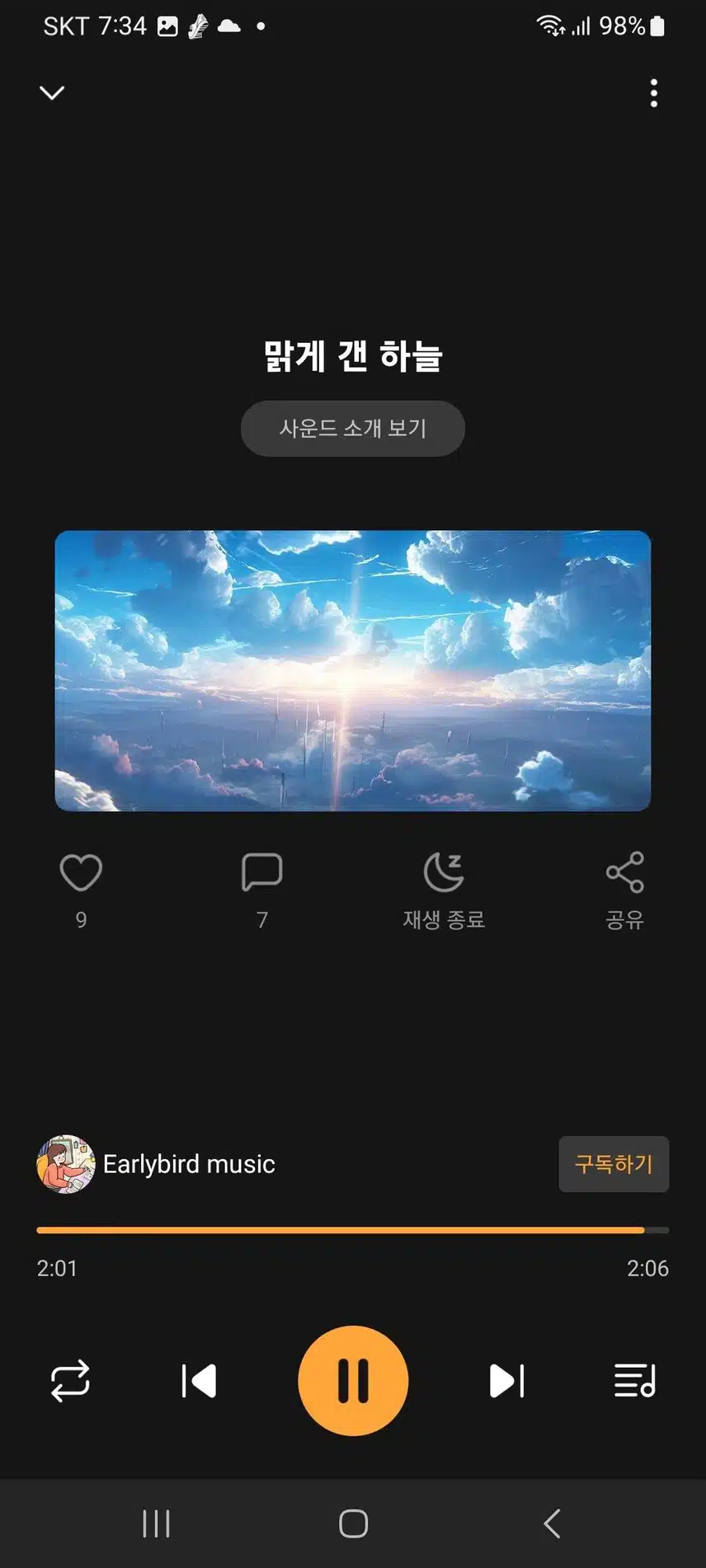Share this sound via 공유

click(624, 873)
